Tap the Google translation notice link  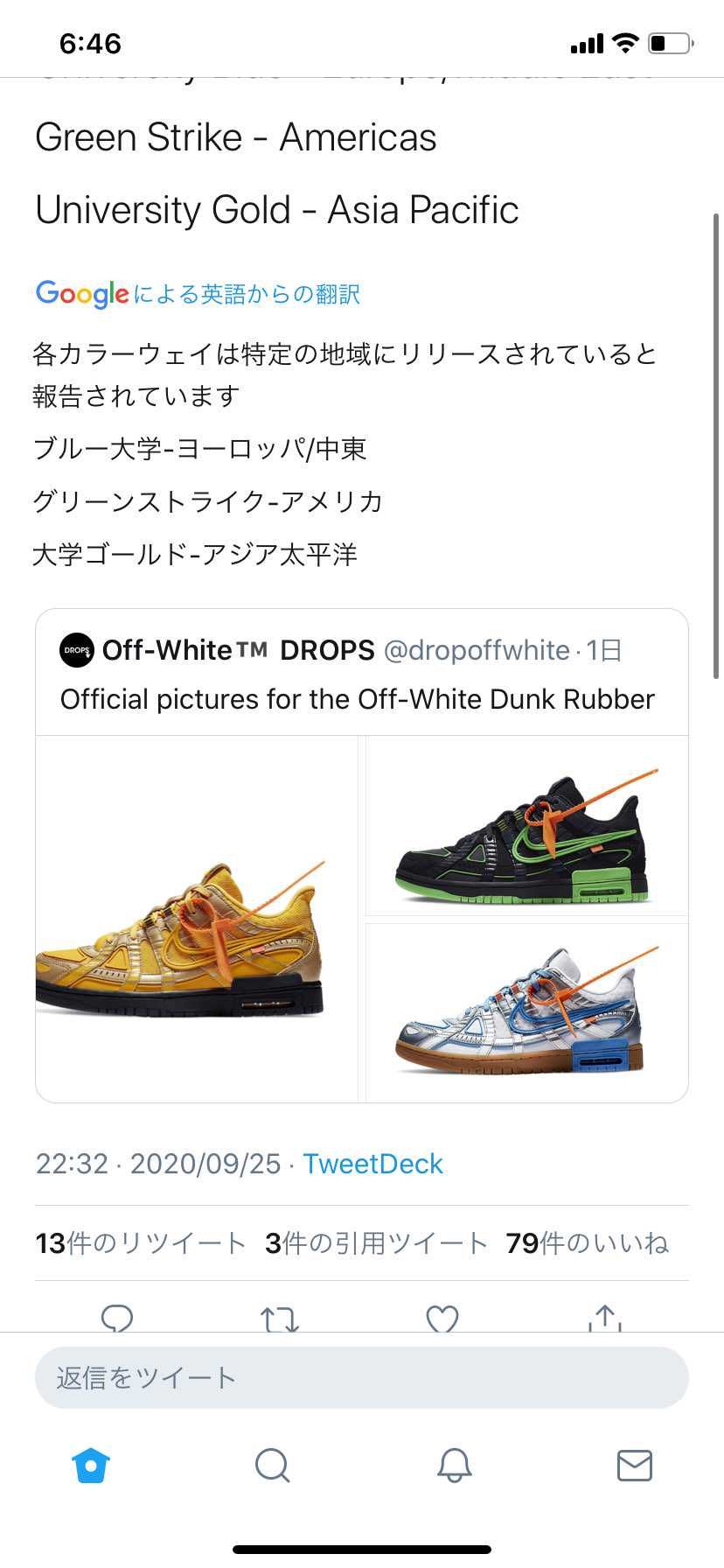(198, 294)
